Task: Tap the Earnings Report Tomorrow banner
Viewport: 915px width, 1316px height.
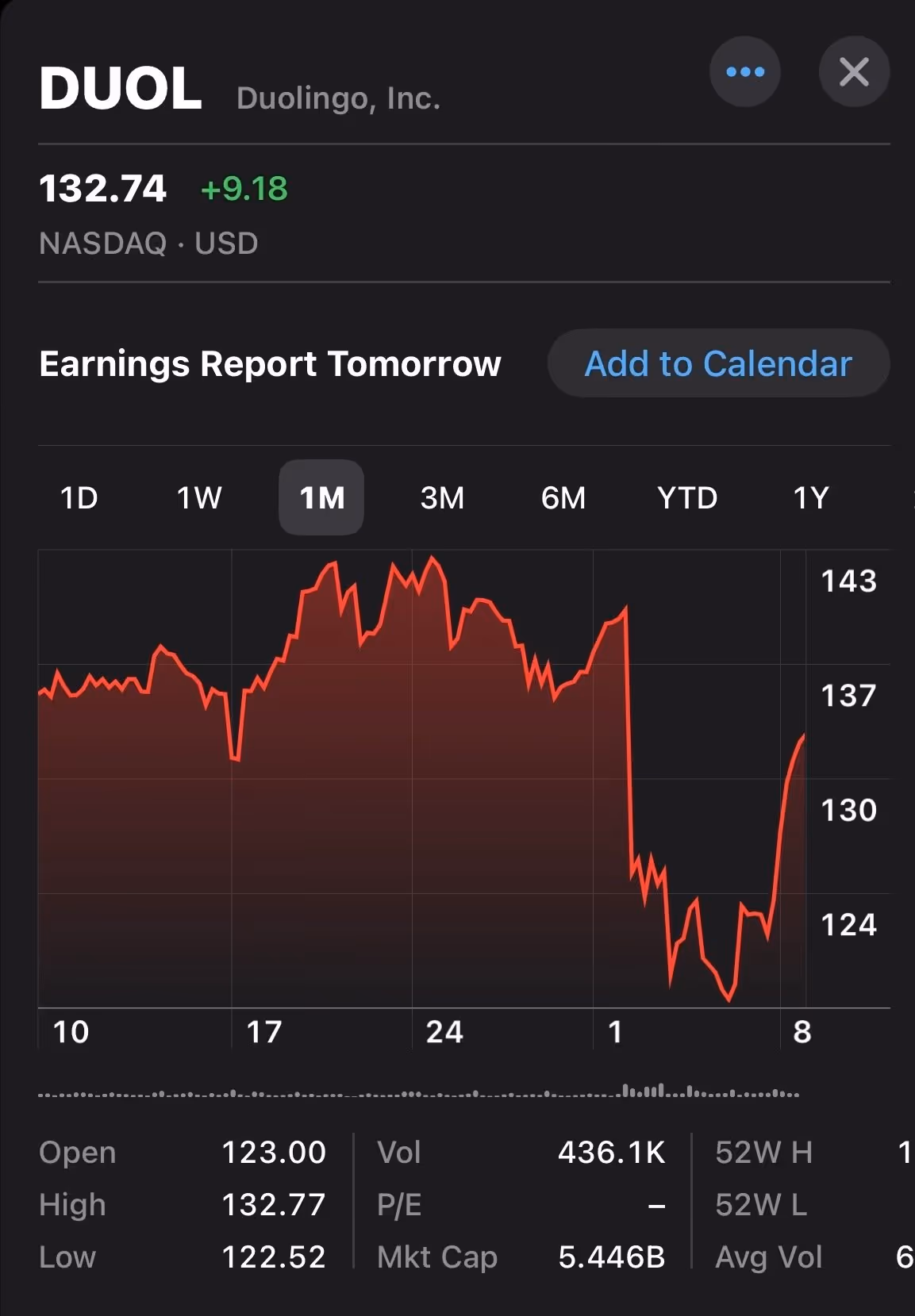Action: click(270, 363)
